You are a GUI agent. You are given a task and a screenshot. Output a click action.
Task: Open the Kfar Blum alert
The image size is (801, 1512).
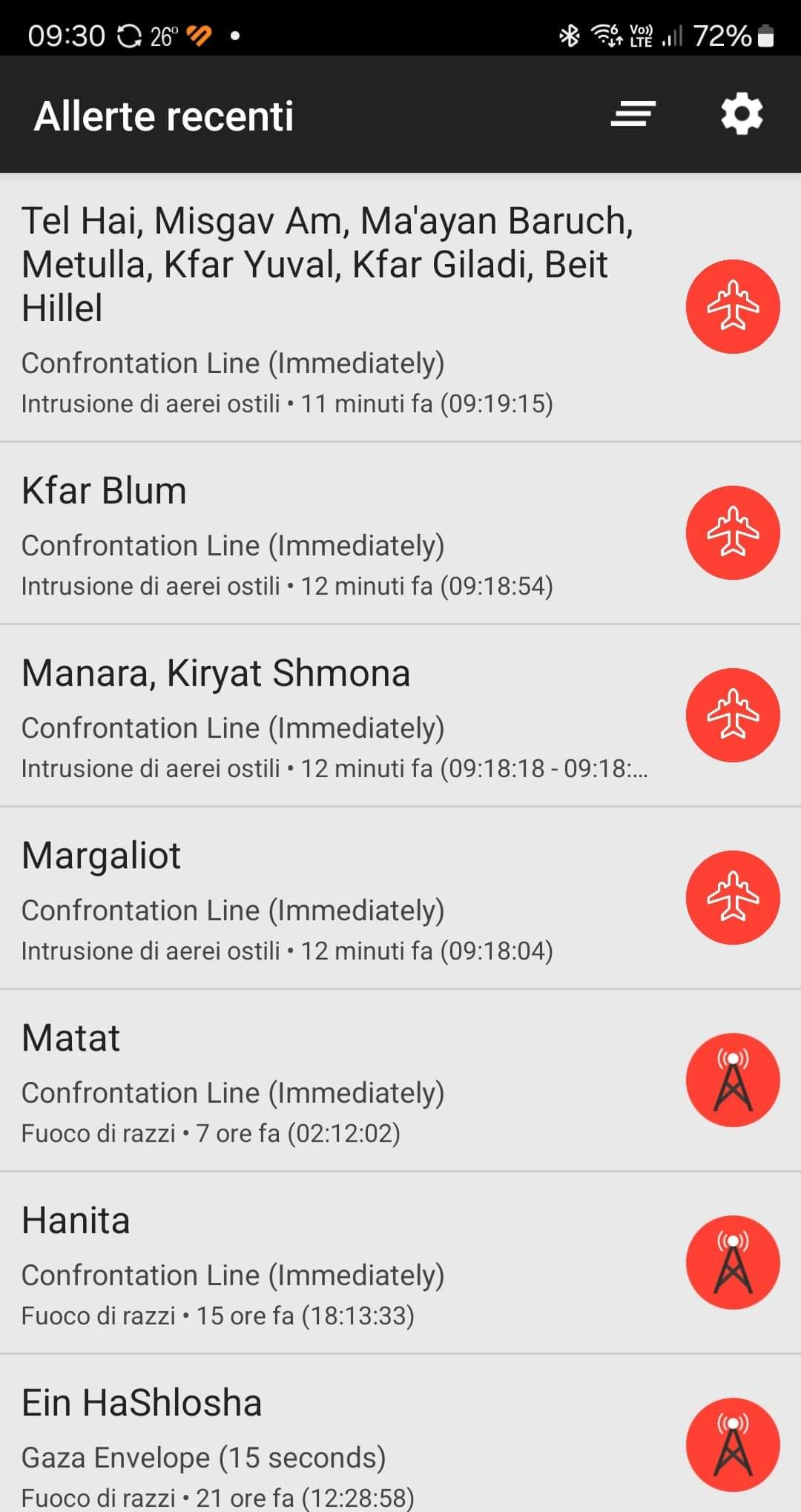click(400, 533)
